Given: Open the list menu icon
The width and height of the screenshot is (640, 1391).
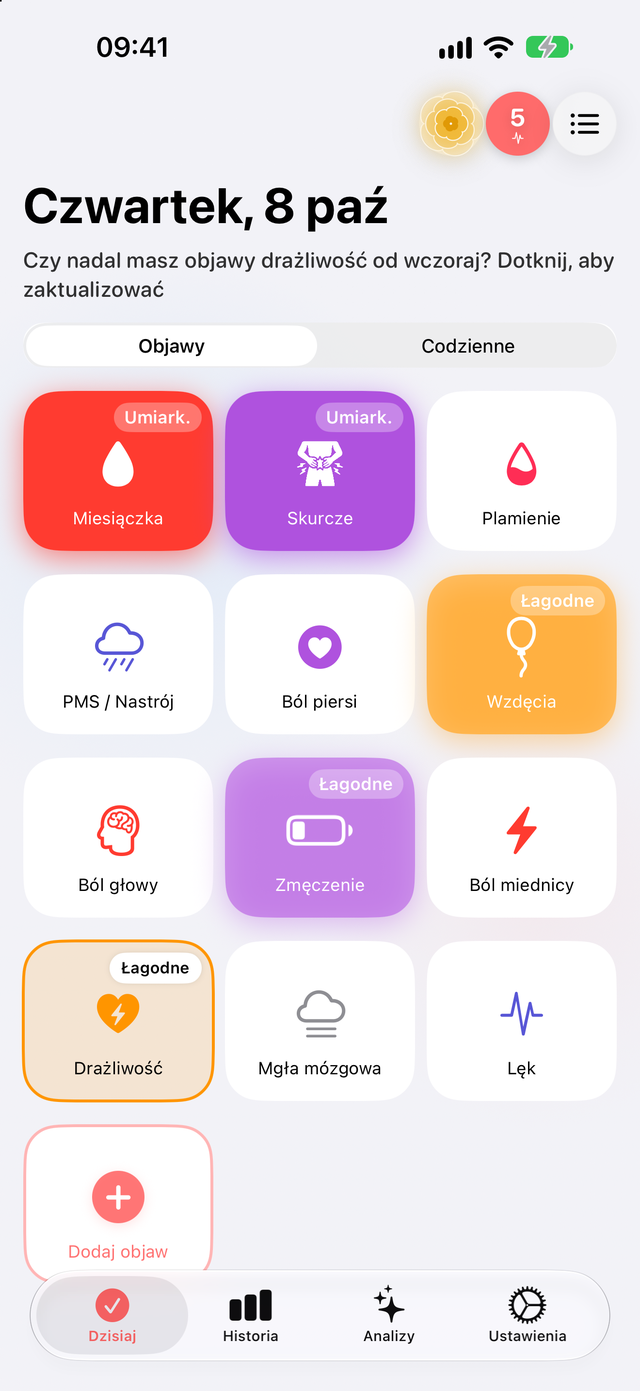Looking at the screenshot, I should (x=584, y=124).
